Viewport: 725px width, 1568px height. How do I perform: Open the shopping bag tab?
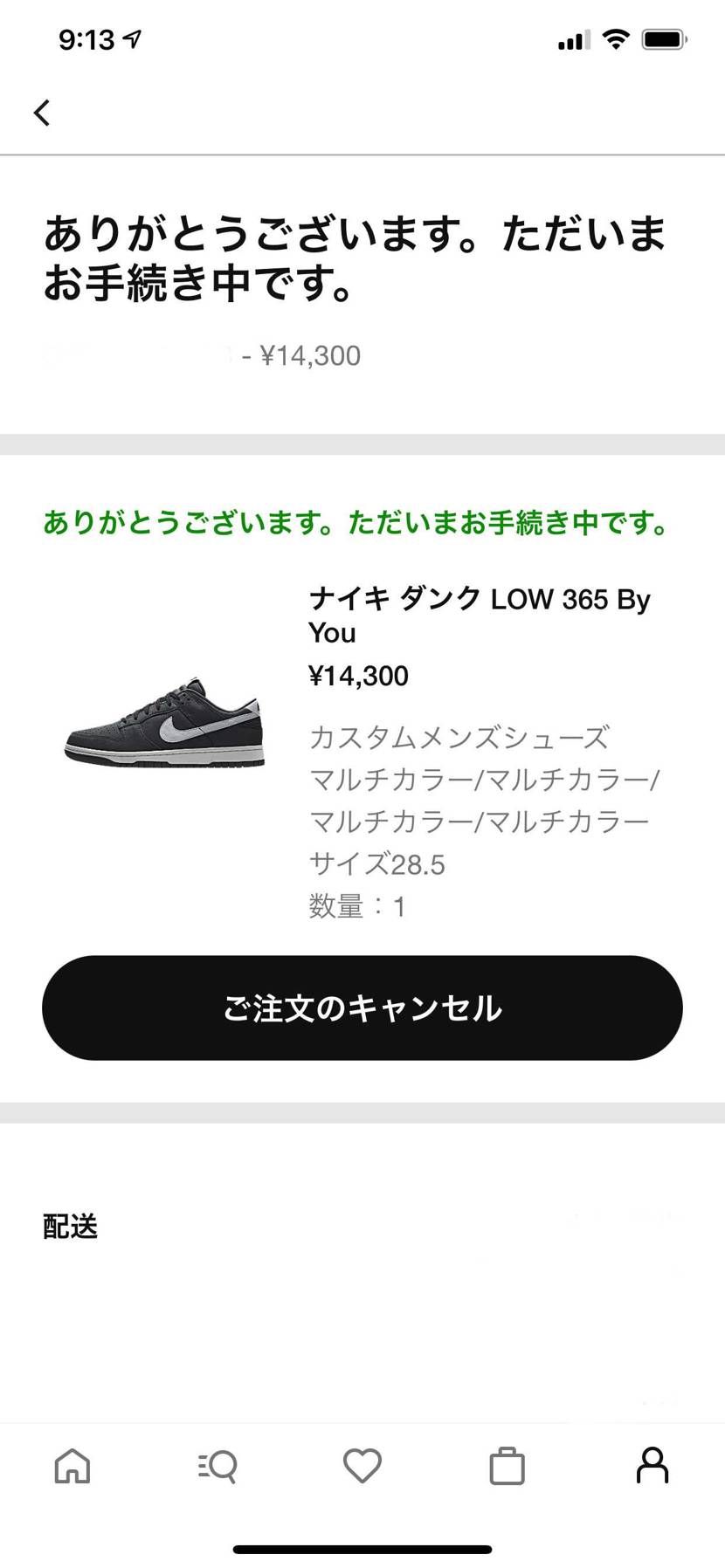click(507, 1466)
